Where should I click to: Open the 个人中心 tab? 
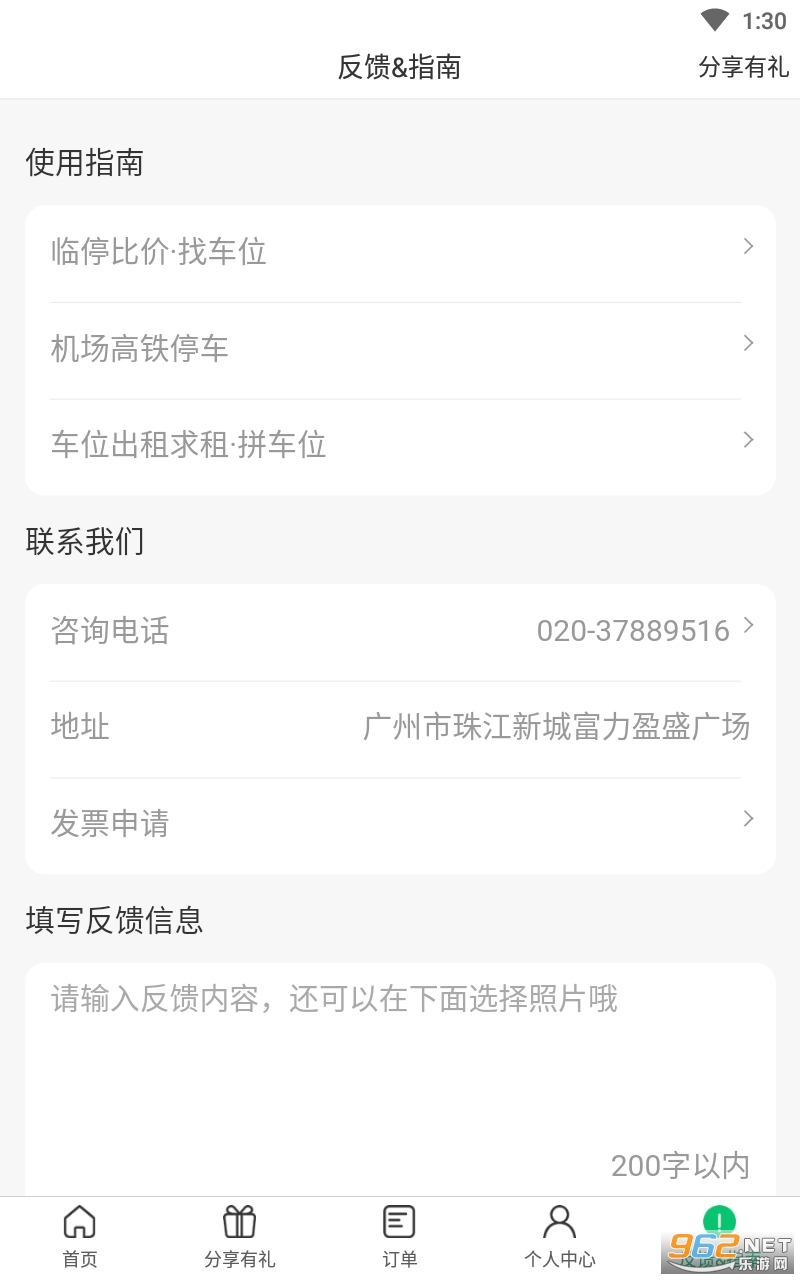click(560, 1236)
